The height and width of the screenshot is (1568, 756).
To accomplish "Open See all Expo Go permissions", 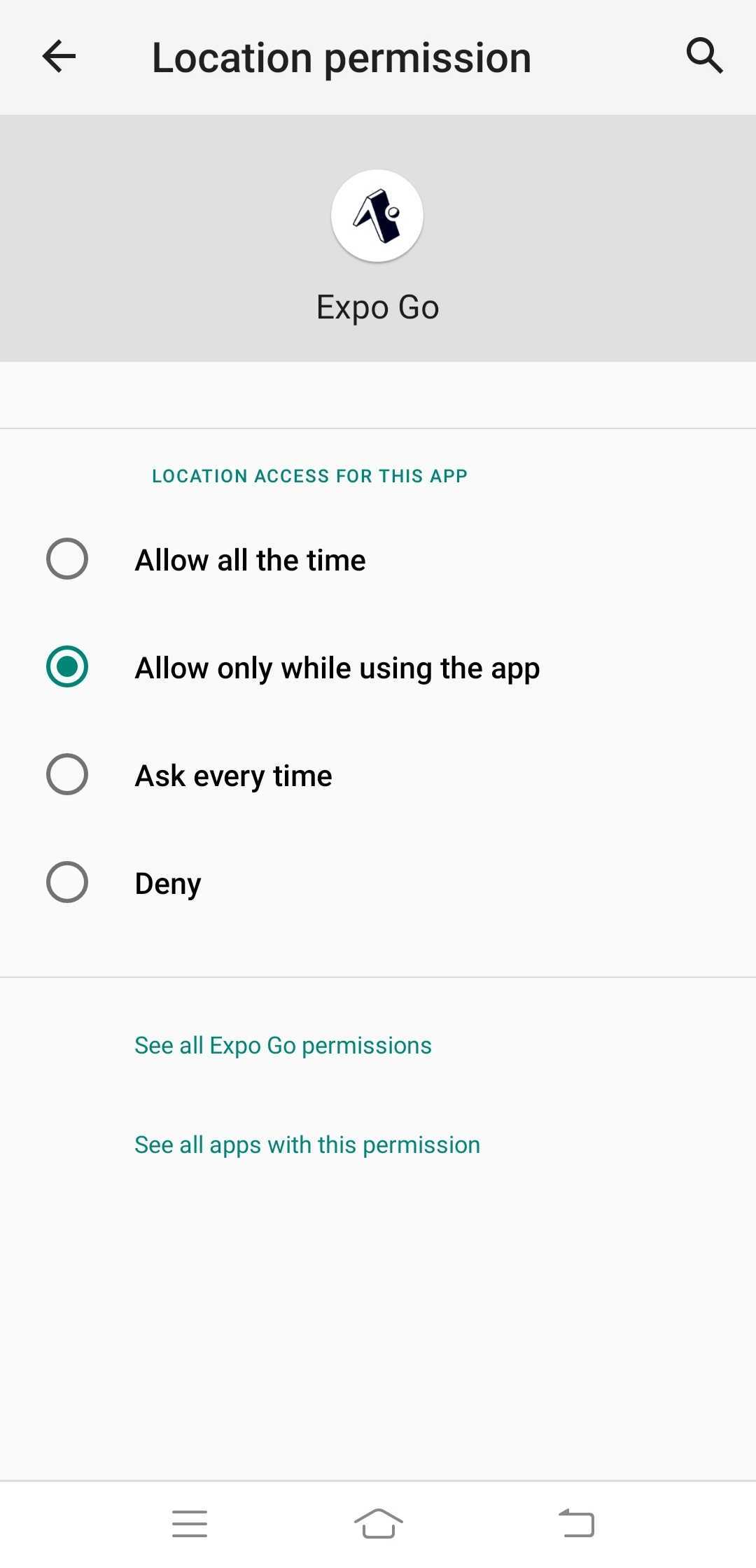I will click(283, 1045).
